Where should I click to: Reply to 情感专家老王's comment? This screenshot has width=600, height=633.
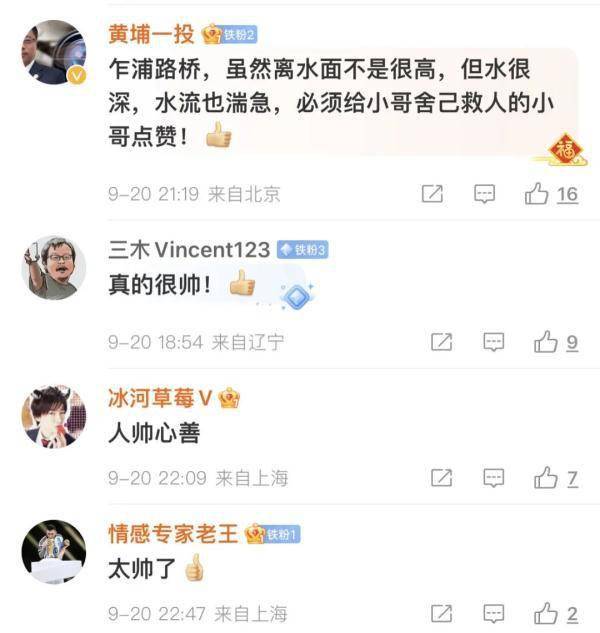tap(494, 613)
